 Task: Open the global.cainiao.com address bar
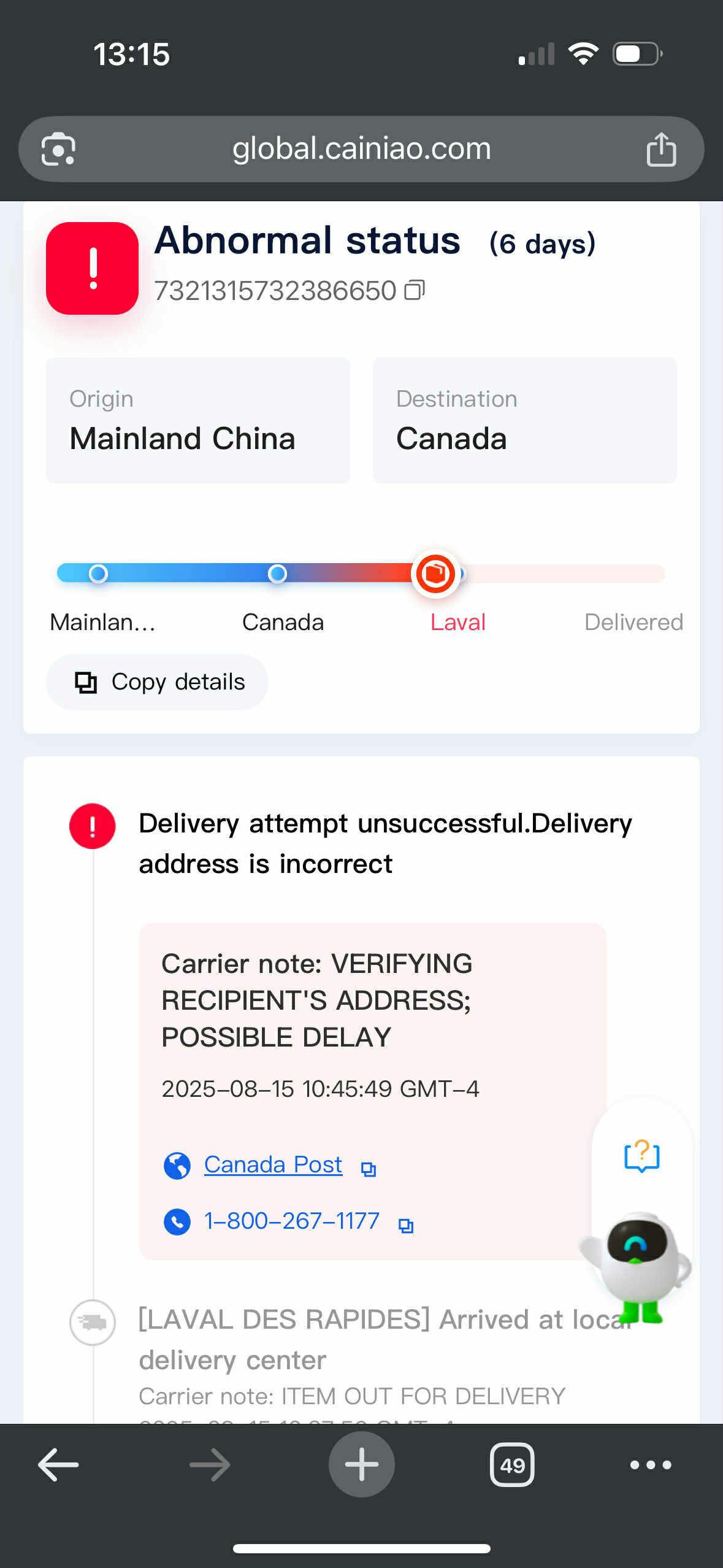(361, 149)
